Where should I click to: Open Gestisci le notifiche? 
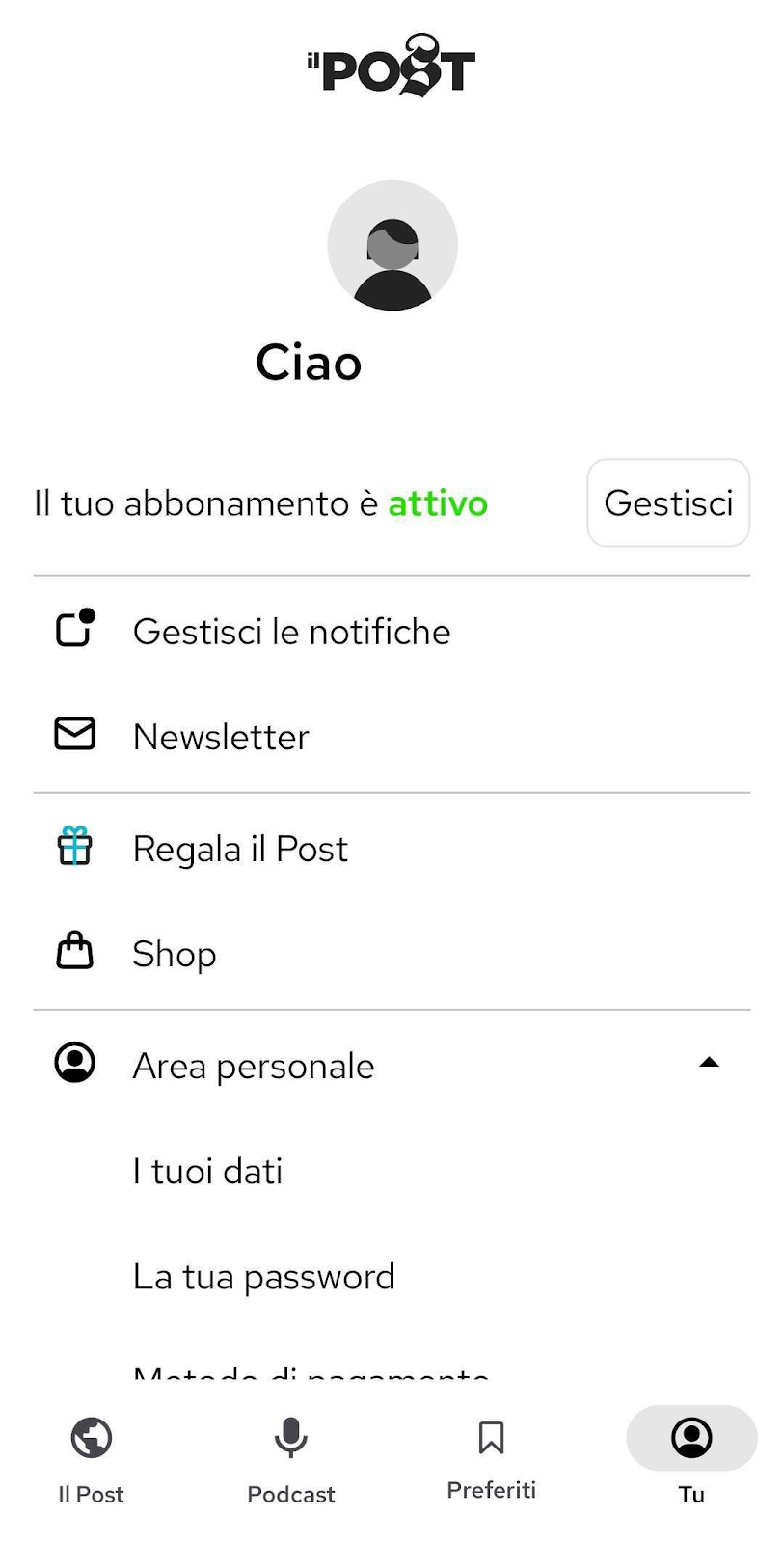pos(392,632)
